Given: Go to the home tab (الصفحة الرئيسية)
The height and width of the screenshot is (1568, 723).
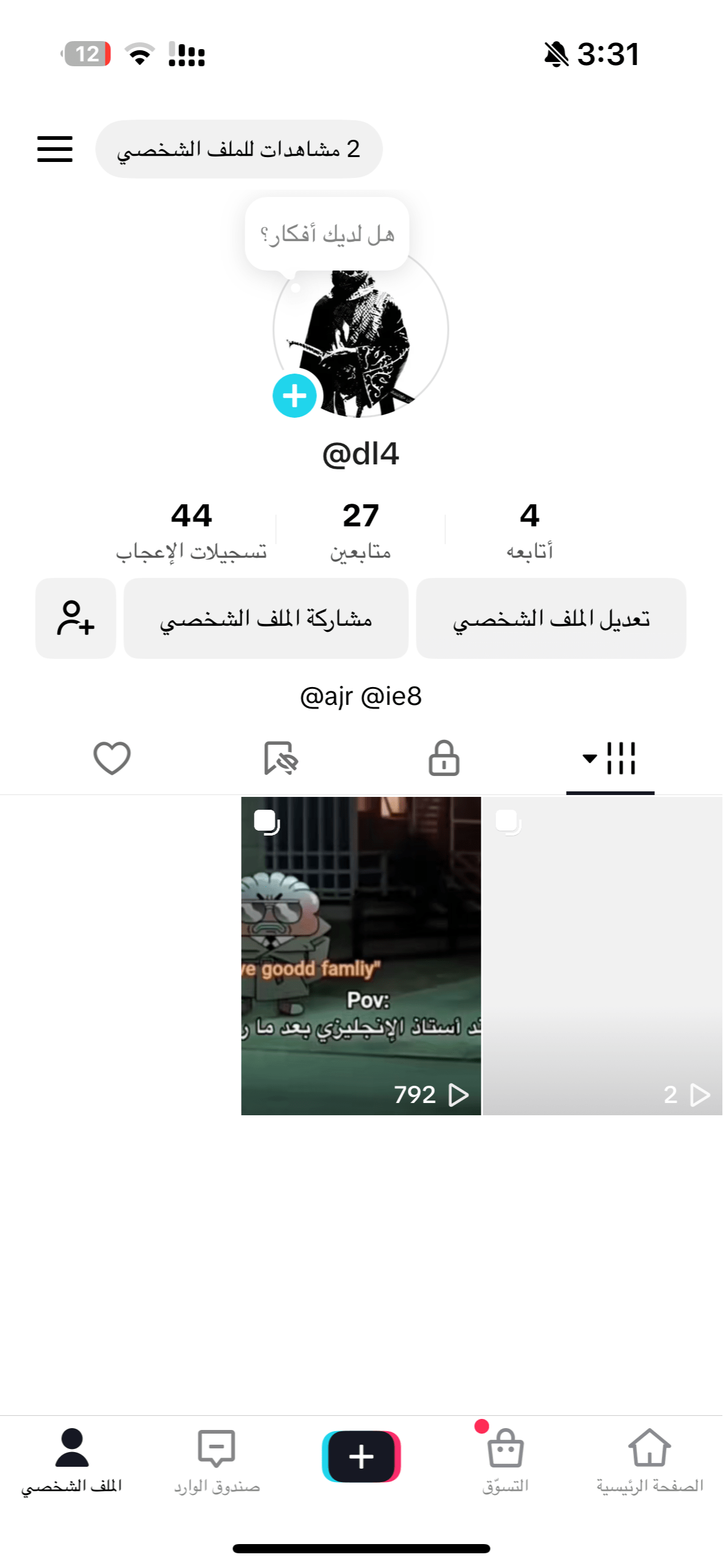Looking at the screenshot, I should [649, 1459].
